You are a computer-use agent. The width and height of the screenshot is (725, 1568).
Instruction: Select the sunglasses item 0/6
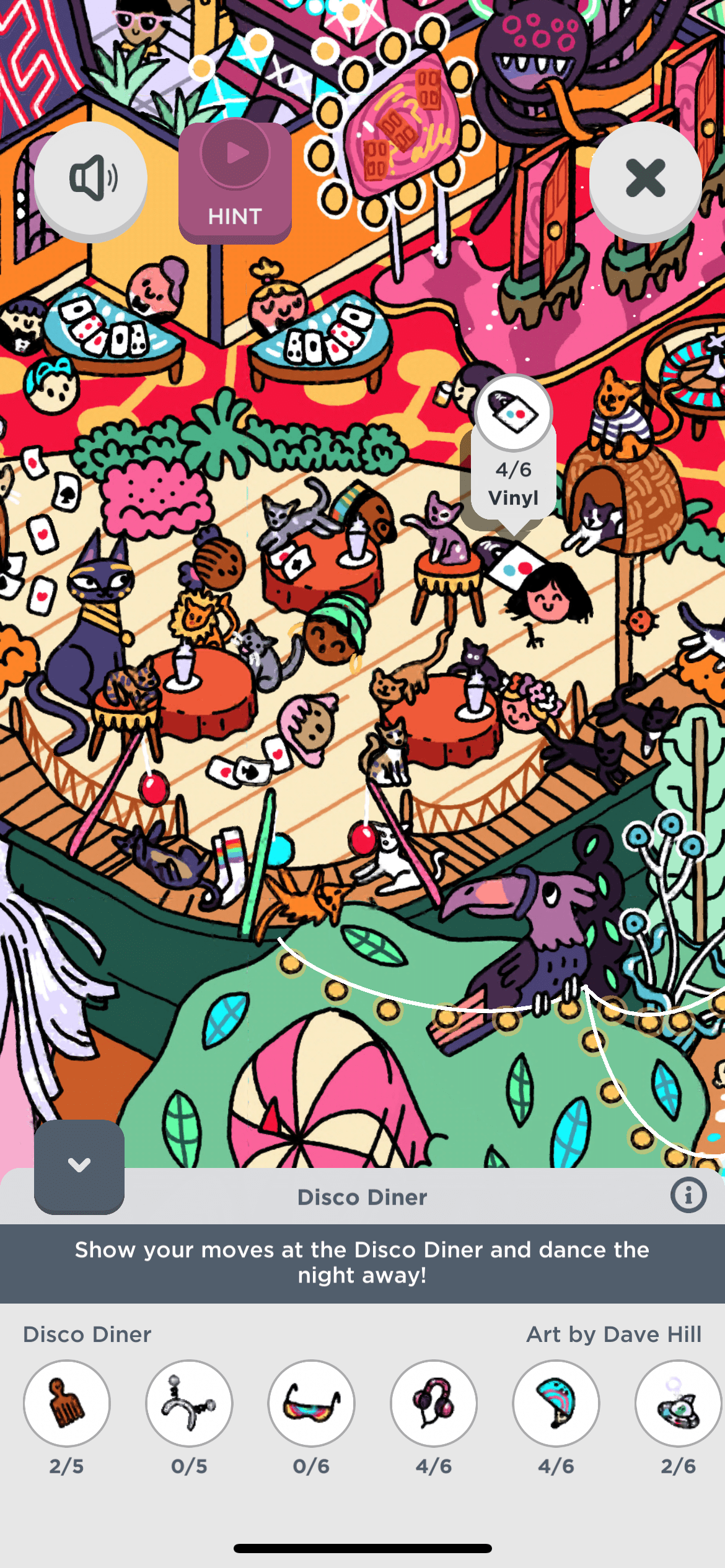coord(311,1403)
